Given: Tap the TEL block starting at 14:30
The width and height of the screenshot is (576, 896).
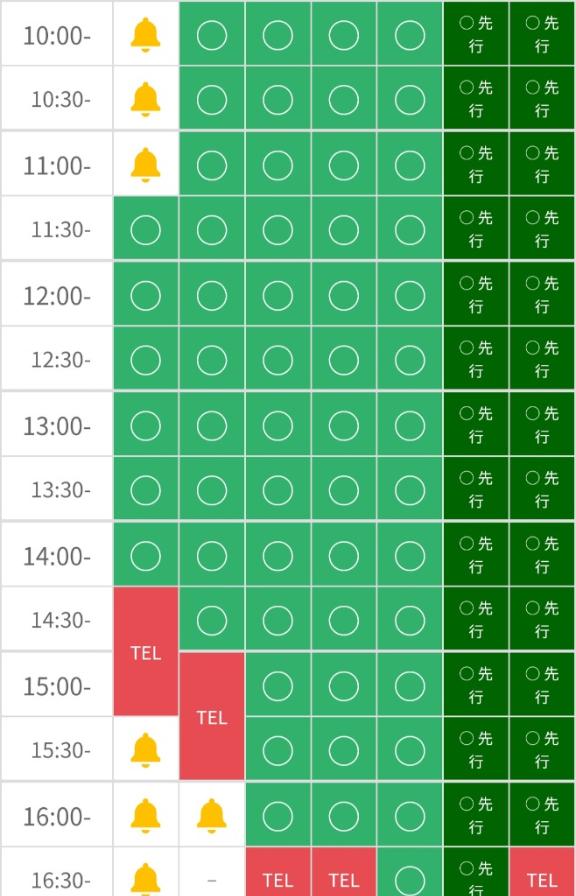Looking at the screenshot, I should click(146, 651).
